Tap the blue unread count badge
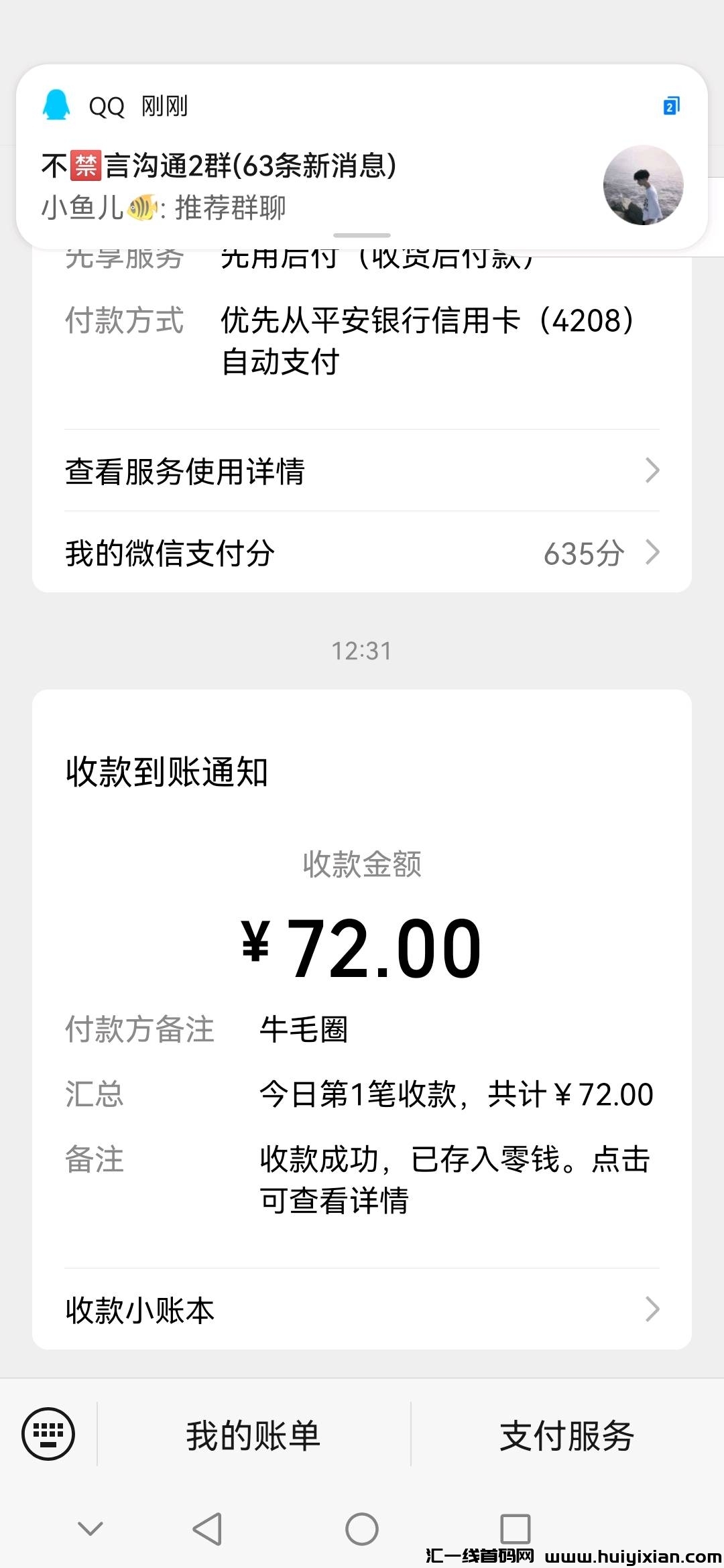724x1568 pixels. pyautogui.click(x=671, y=105)
